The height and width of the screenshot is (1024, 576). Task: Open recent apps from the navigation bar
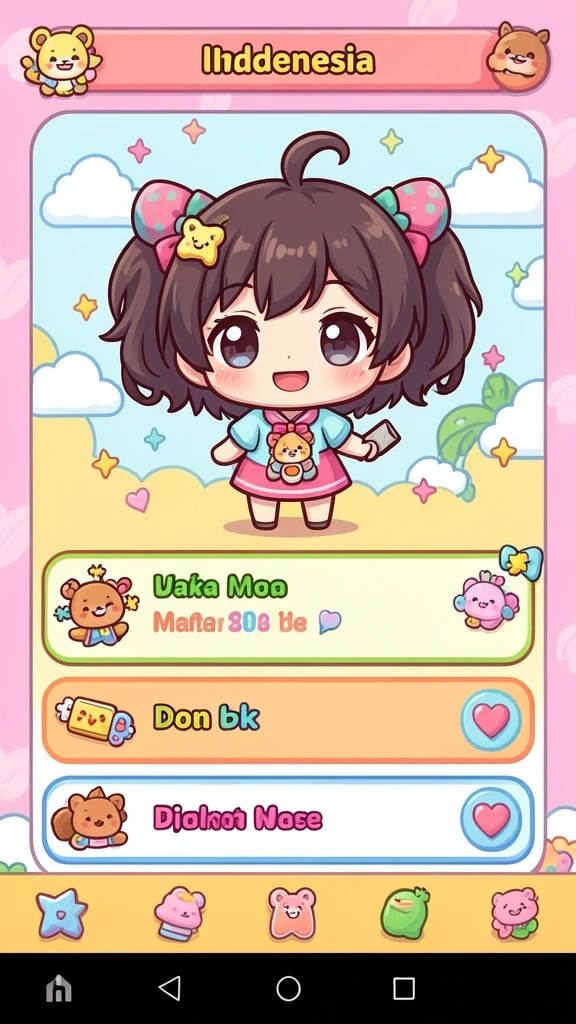tap(404, 988)
